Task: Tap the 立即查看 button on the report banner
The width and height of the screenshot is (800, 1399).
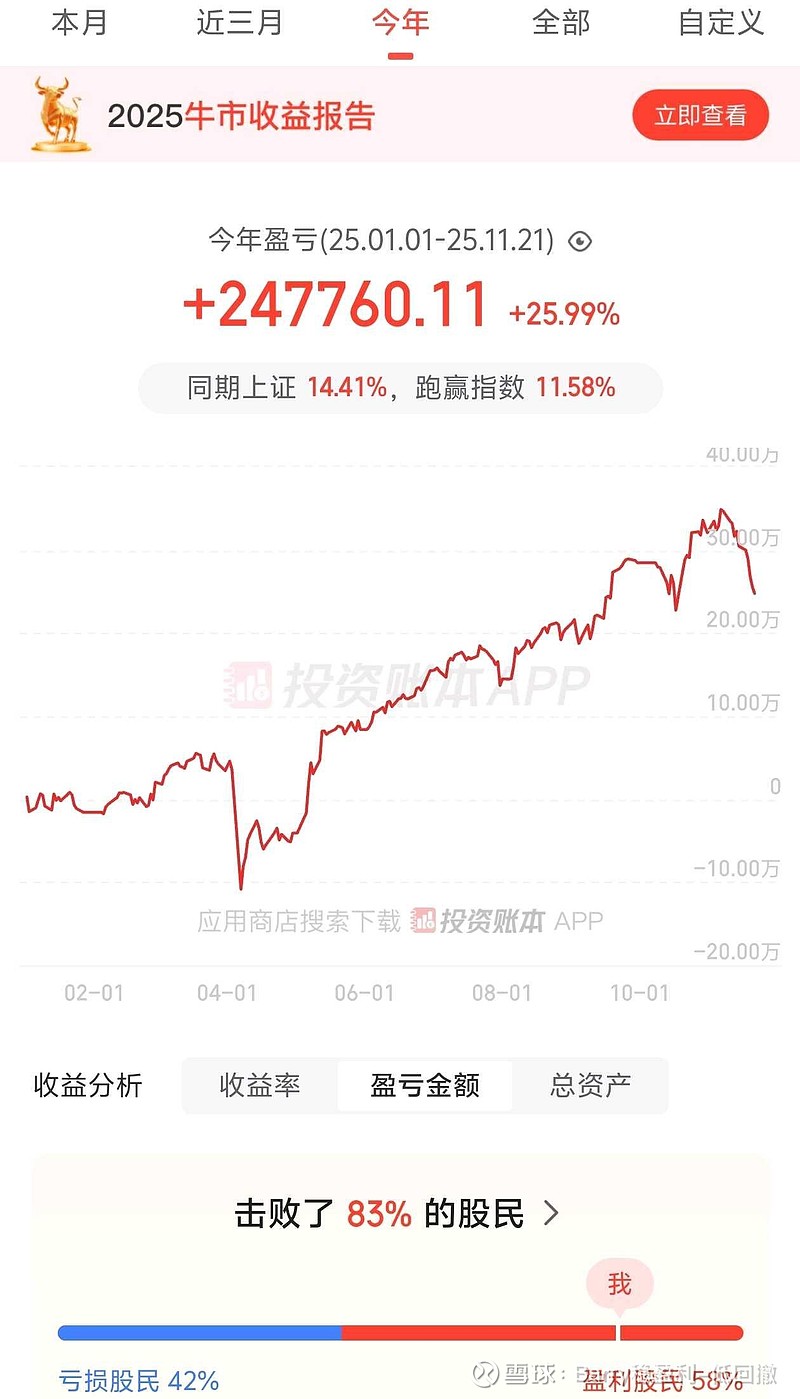Action: pos(700,114)
